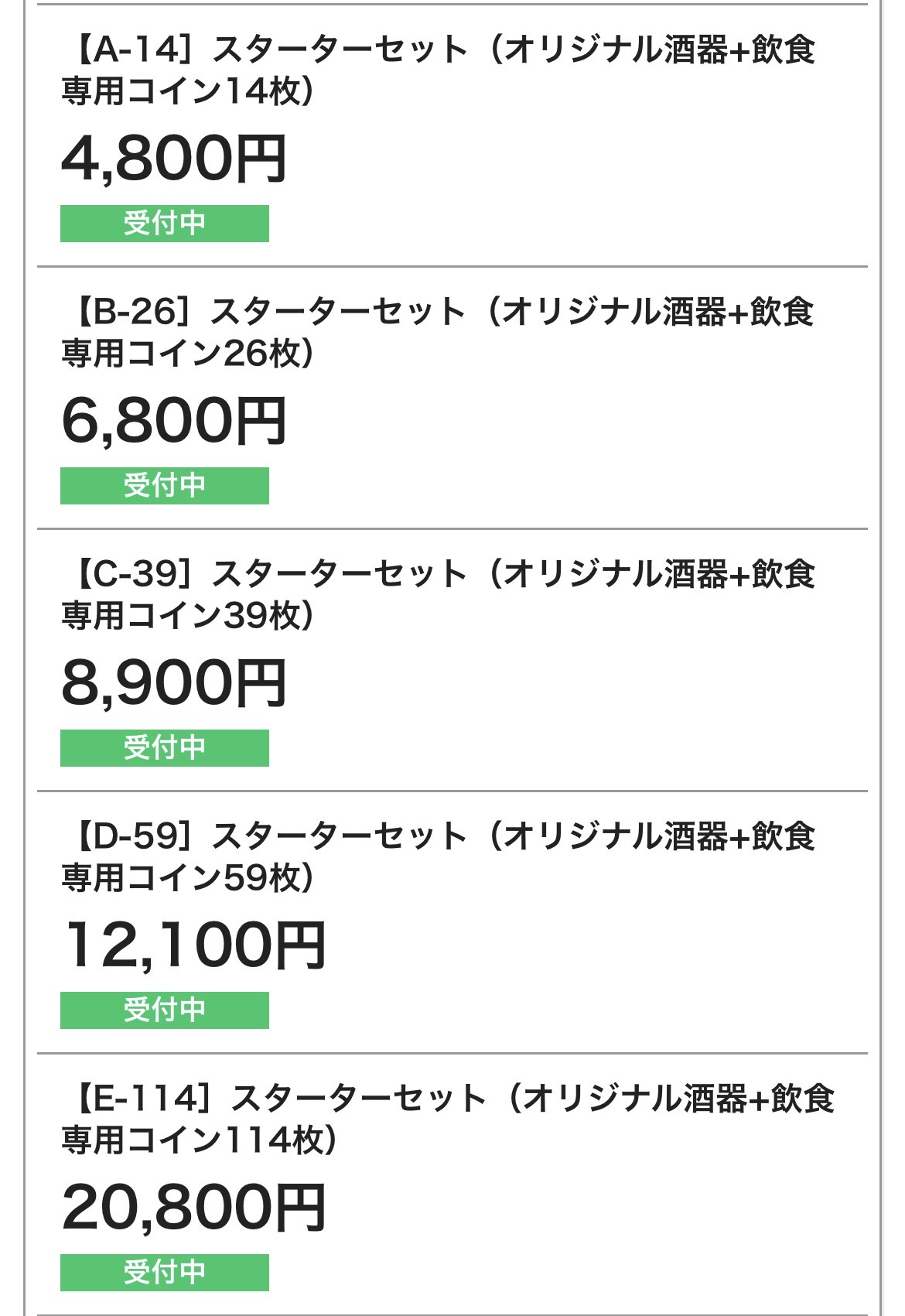The height and width of the screenshot is (1316, 905).
Task: Open the C-39 starter set for 8,900円
Action: click(437, 594)
